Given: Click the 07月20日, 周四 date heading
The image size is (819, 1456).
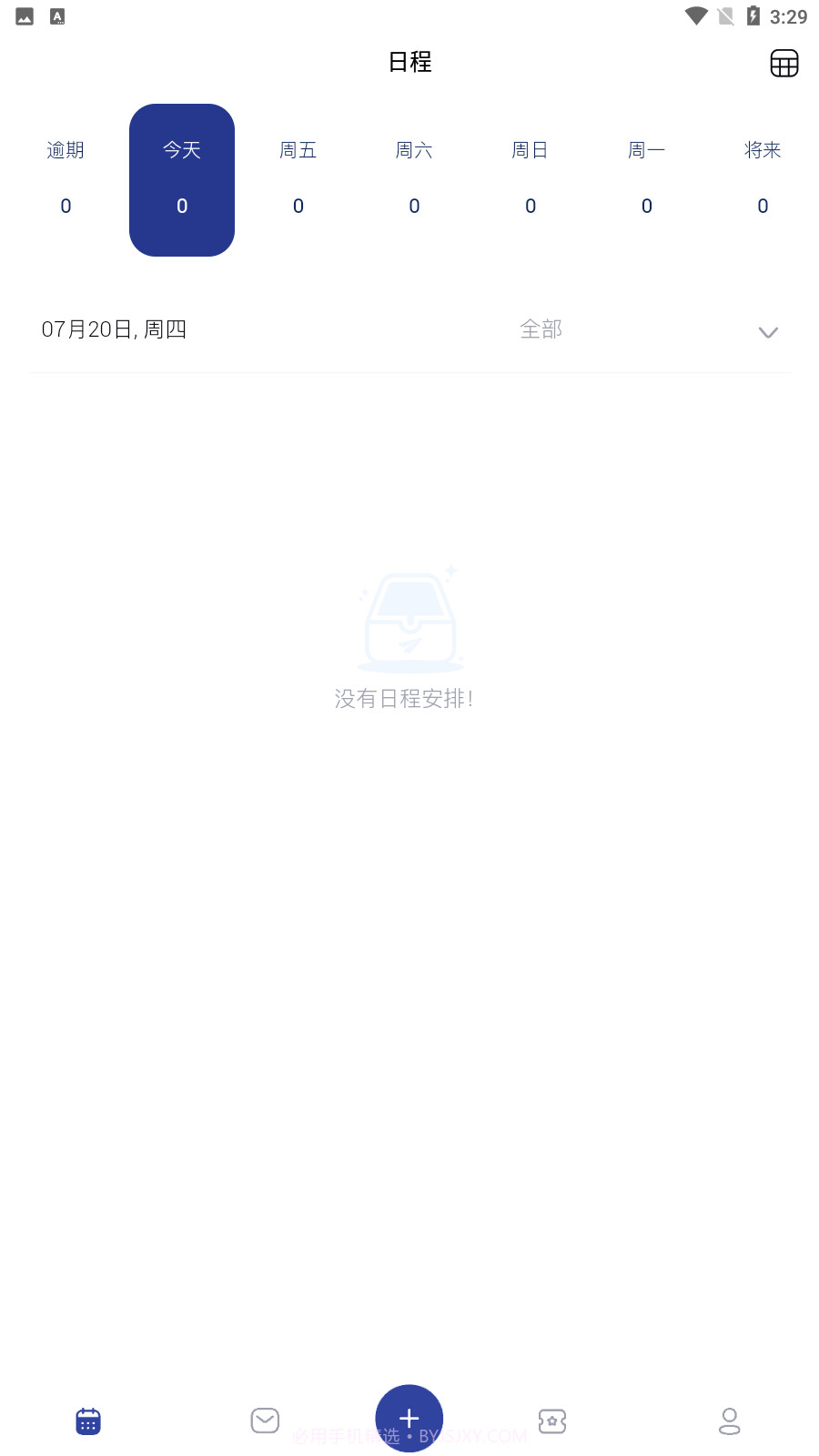Looking at the screenshot, I should pyautogui.click(x=114, y=329).
